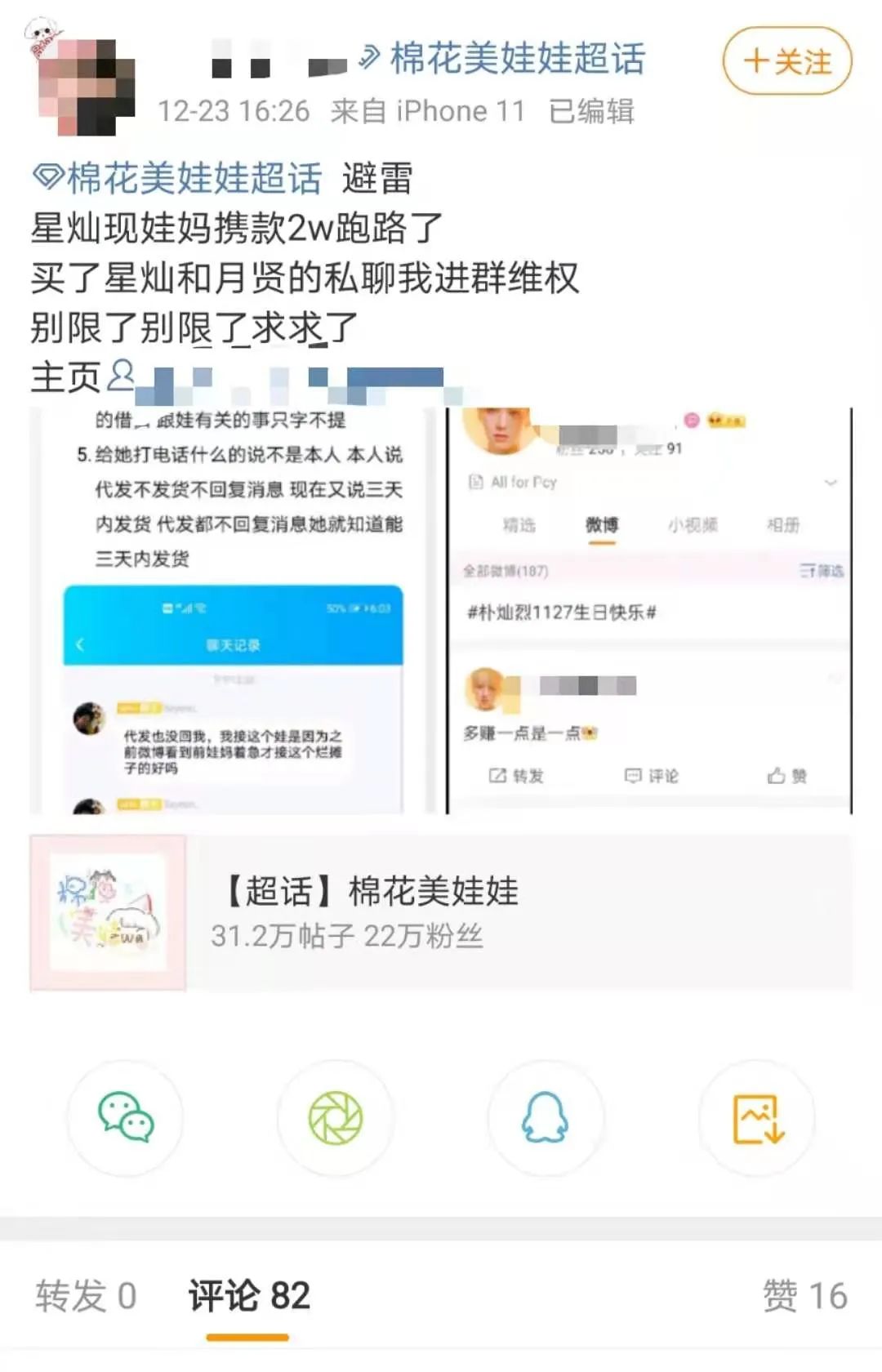Open the 【超话】棉花美娃娃 card
Screen dimensions: 882x1372
point(441,912)
